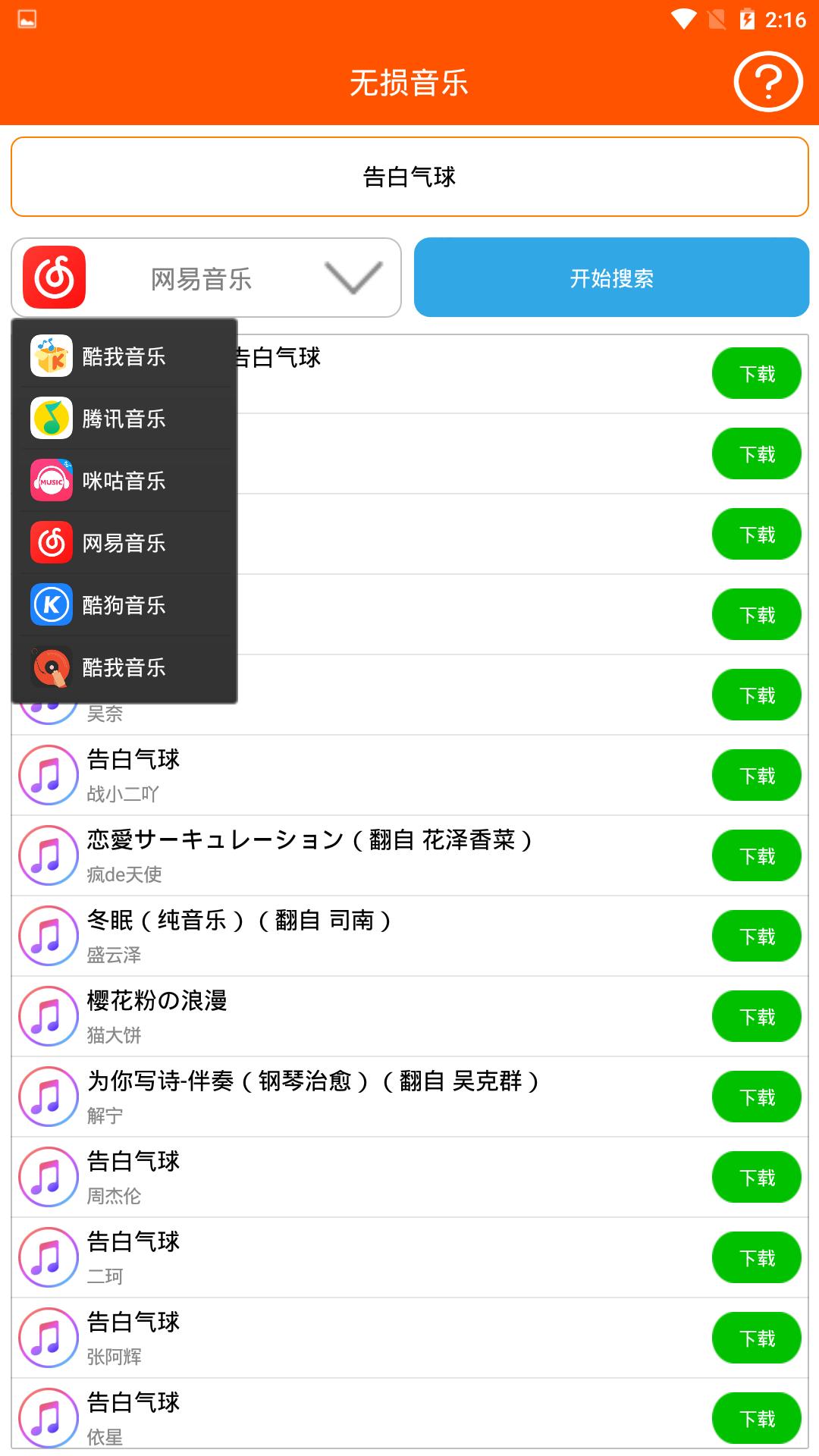
Task: Download 告白气球 by 依星
Action: pos(756,1419)
